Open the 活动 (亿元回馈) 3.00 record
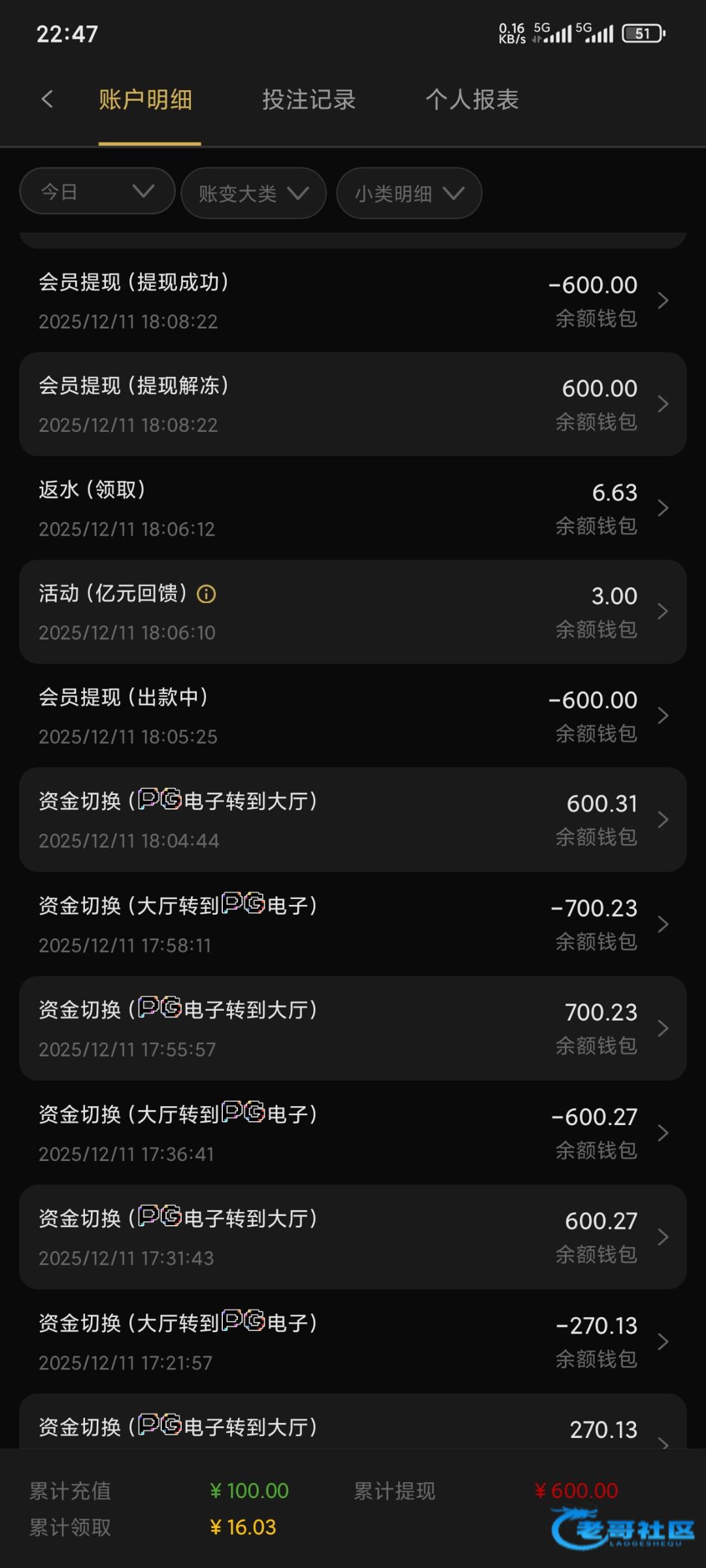The width and height of the screenshot is (706, 1568). tap(353, 612)
